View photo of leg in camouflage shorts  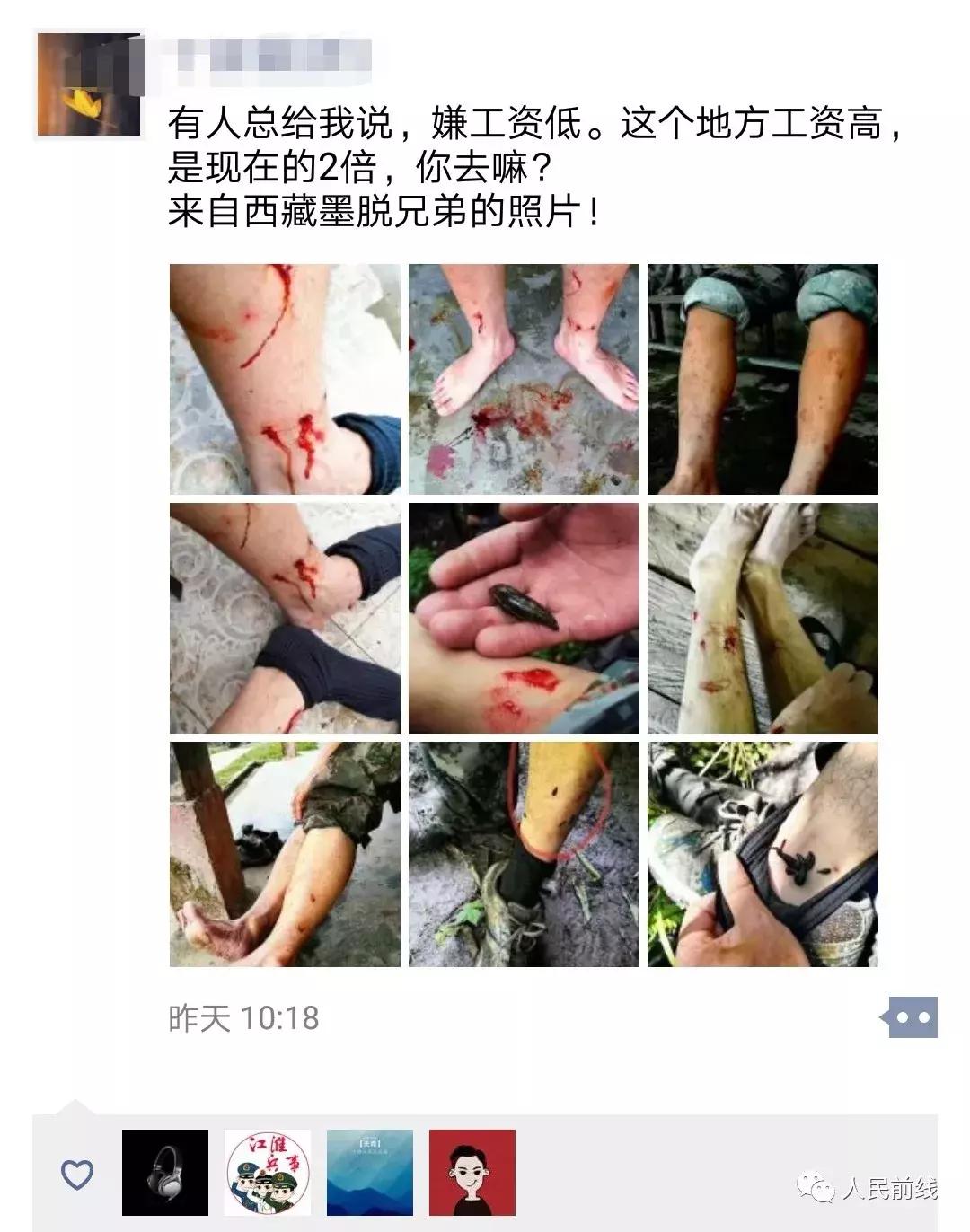[285, 854]
